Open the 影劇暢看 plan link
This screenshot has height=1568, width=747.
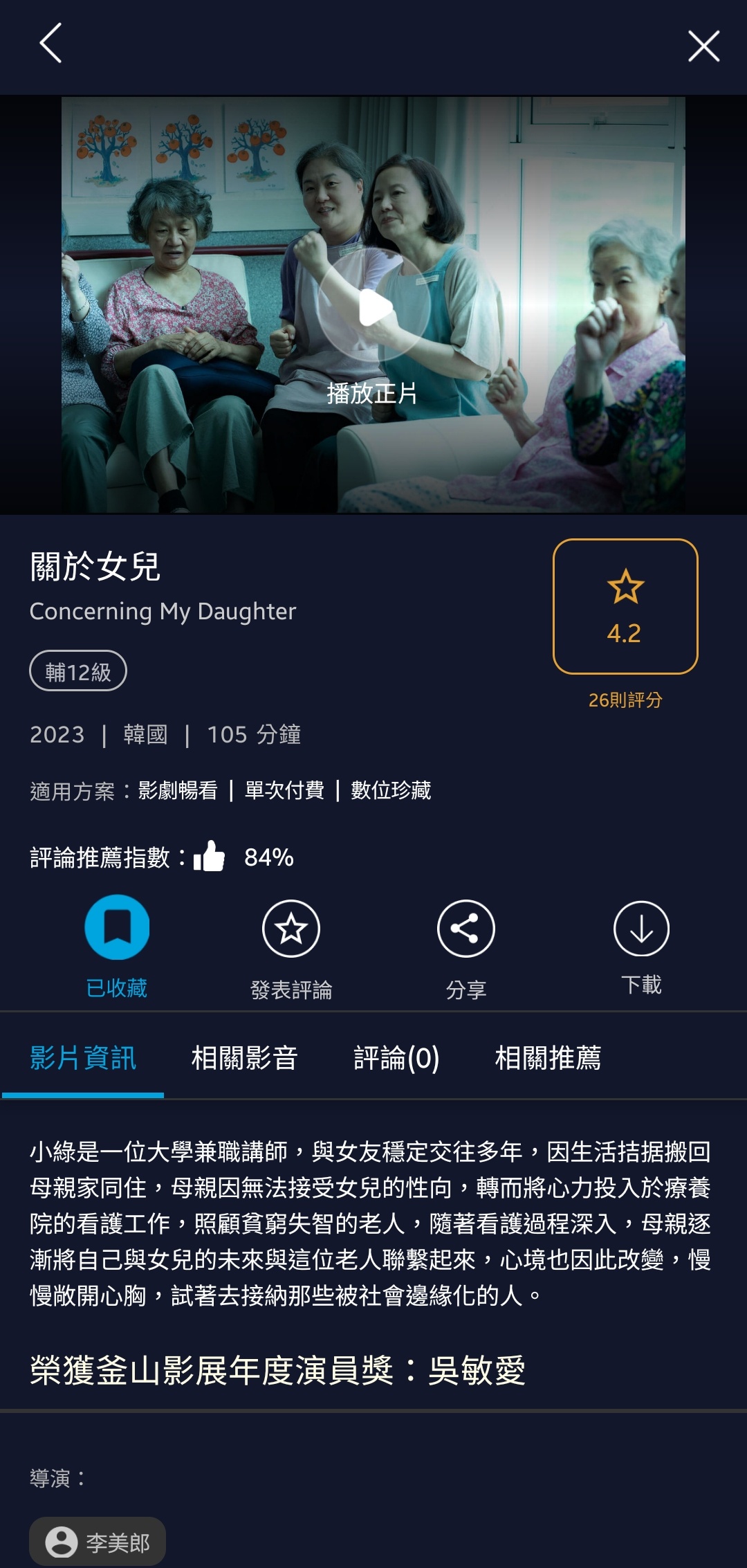tap(178, 790)
